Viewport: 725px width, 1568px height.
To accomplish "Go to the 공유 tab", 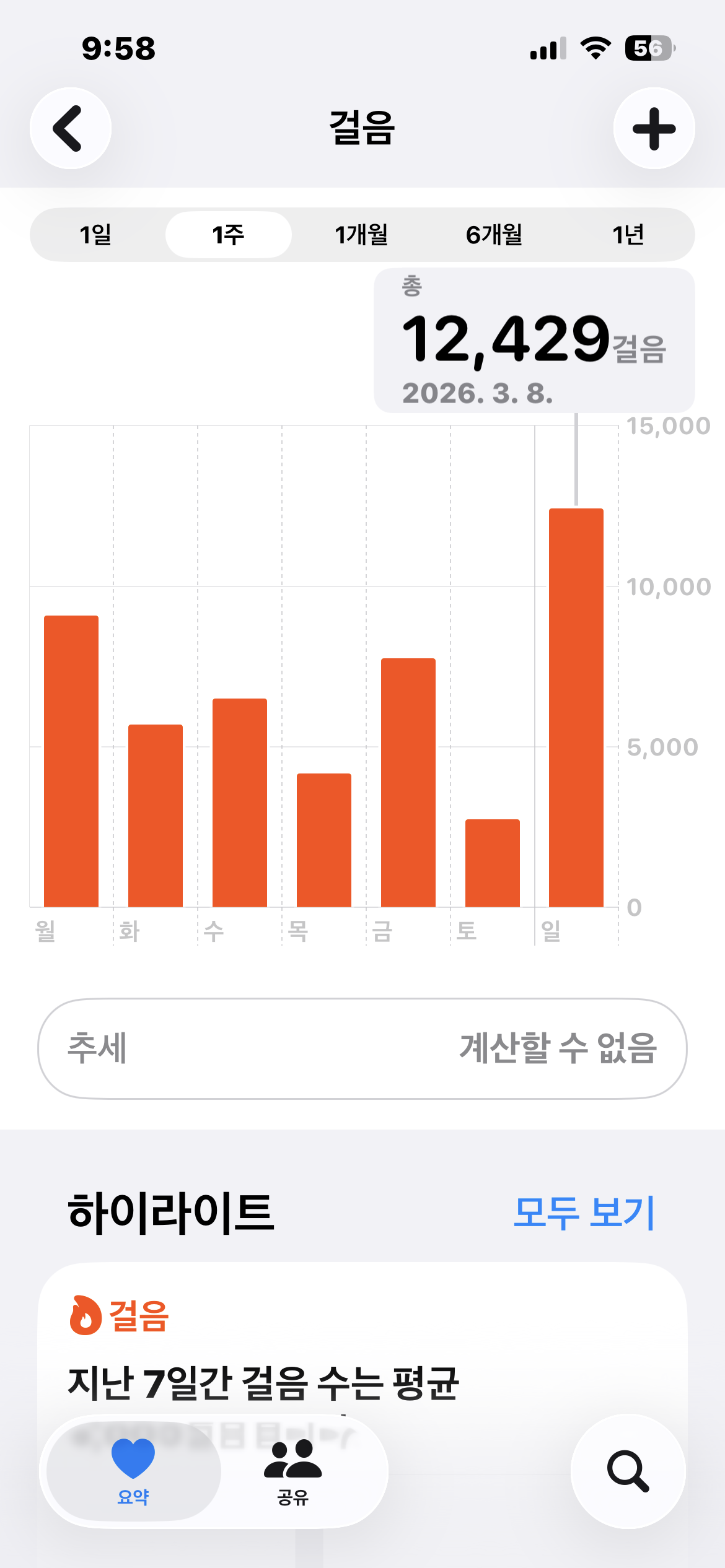I will (292, 1471).
